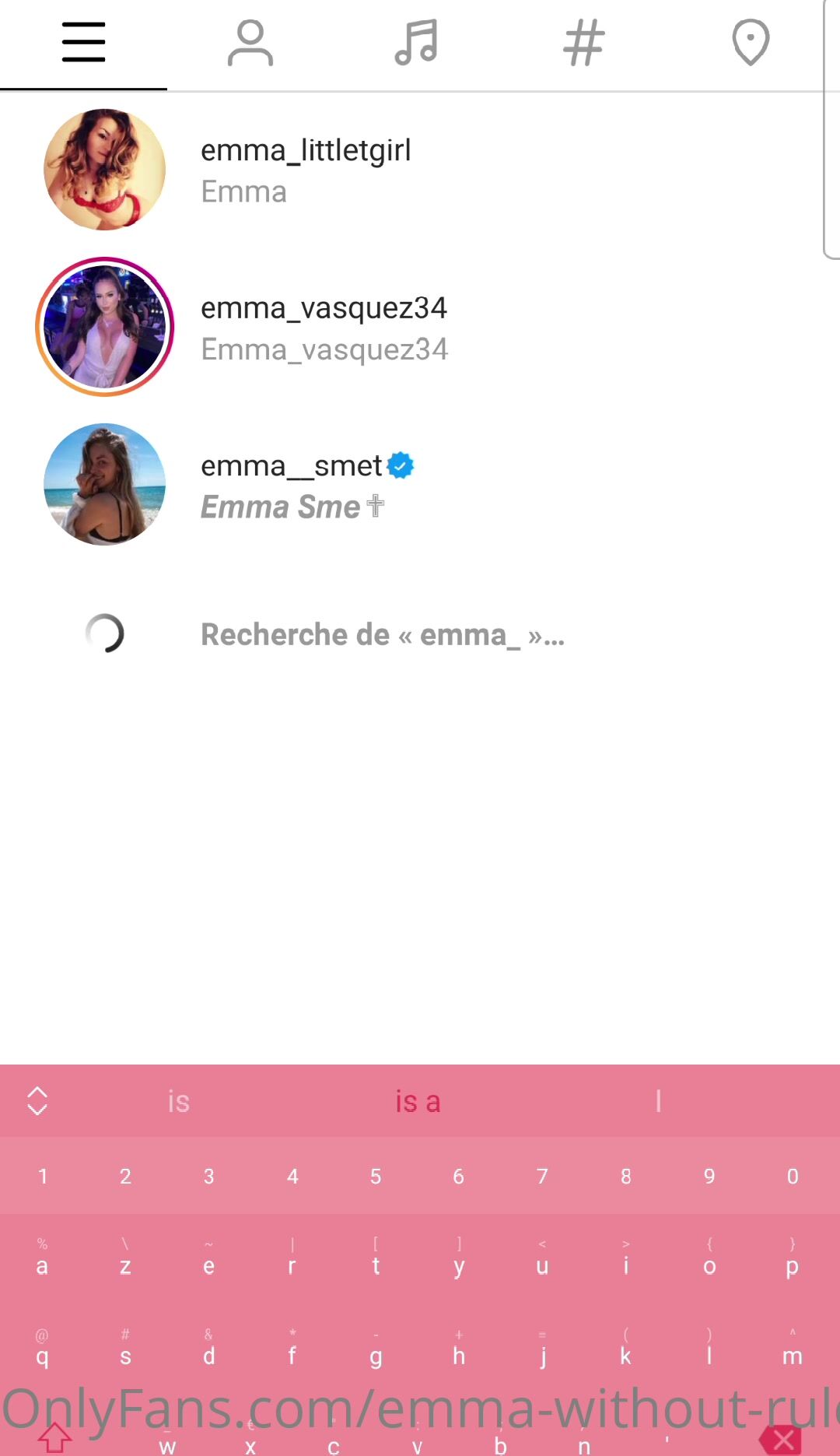This screenshot has width=840, height=1456.
Task: Select the "is a" keyboard suggestion
Action: tap(418, 1101)
